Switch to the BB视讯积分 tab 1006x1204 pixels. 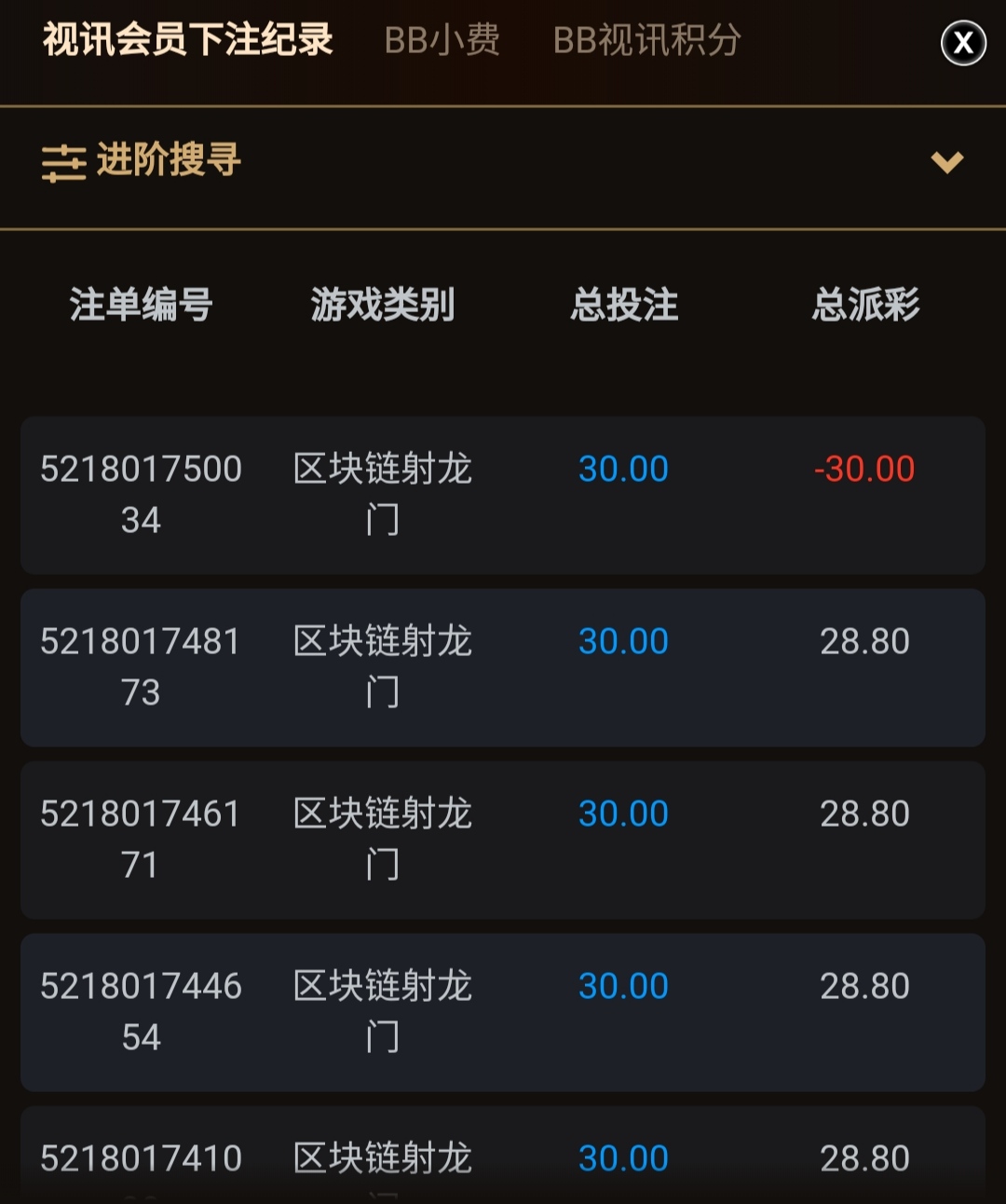click(x=646, y=40)
